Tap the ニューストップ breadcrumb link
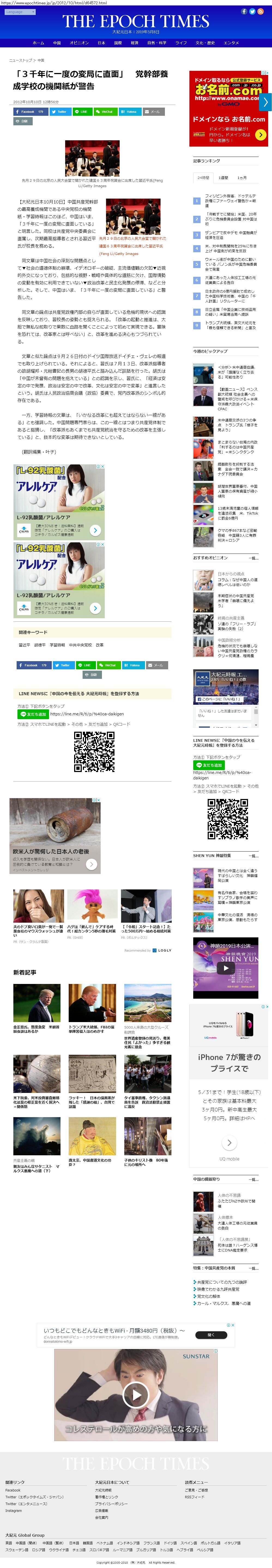Screen dimensions: 272x1568 [x=21, y=60]
